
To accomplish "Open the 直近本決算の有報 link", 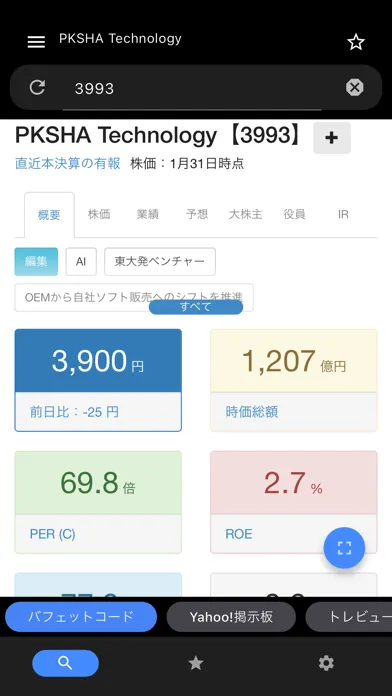I will [68, 163].
